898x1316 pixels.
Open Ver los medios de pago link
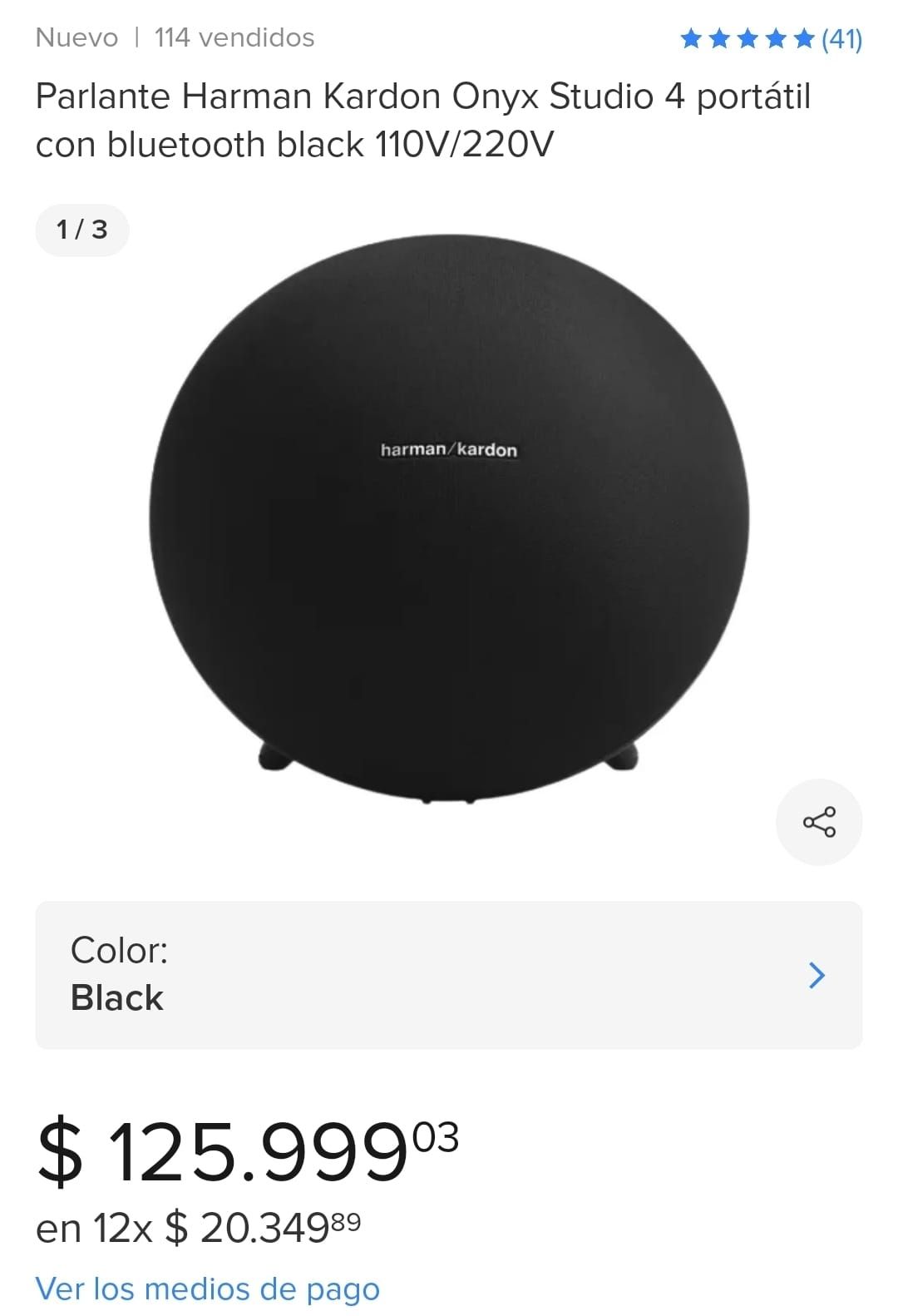(x=207, y=1288)
